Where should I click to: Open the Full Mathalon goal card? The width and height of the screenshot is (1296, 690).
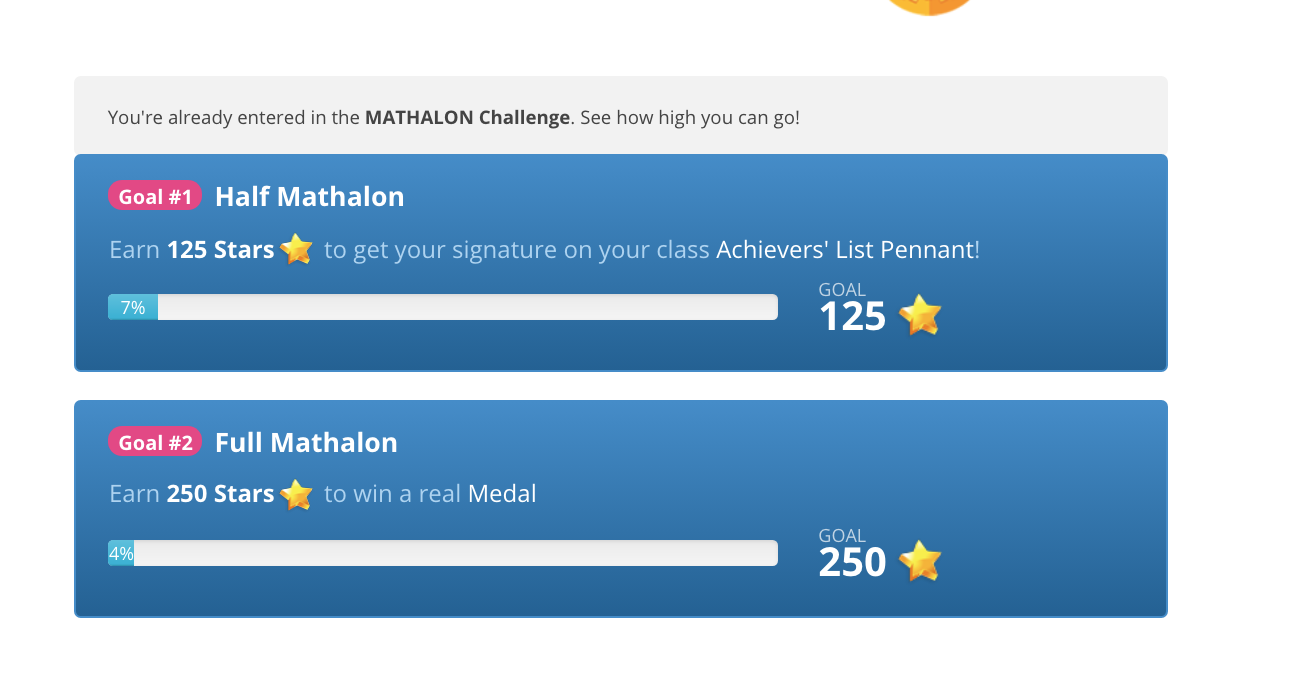(x=306, y=443)
